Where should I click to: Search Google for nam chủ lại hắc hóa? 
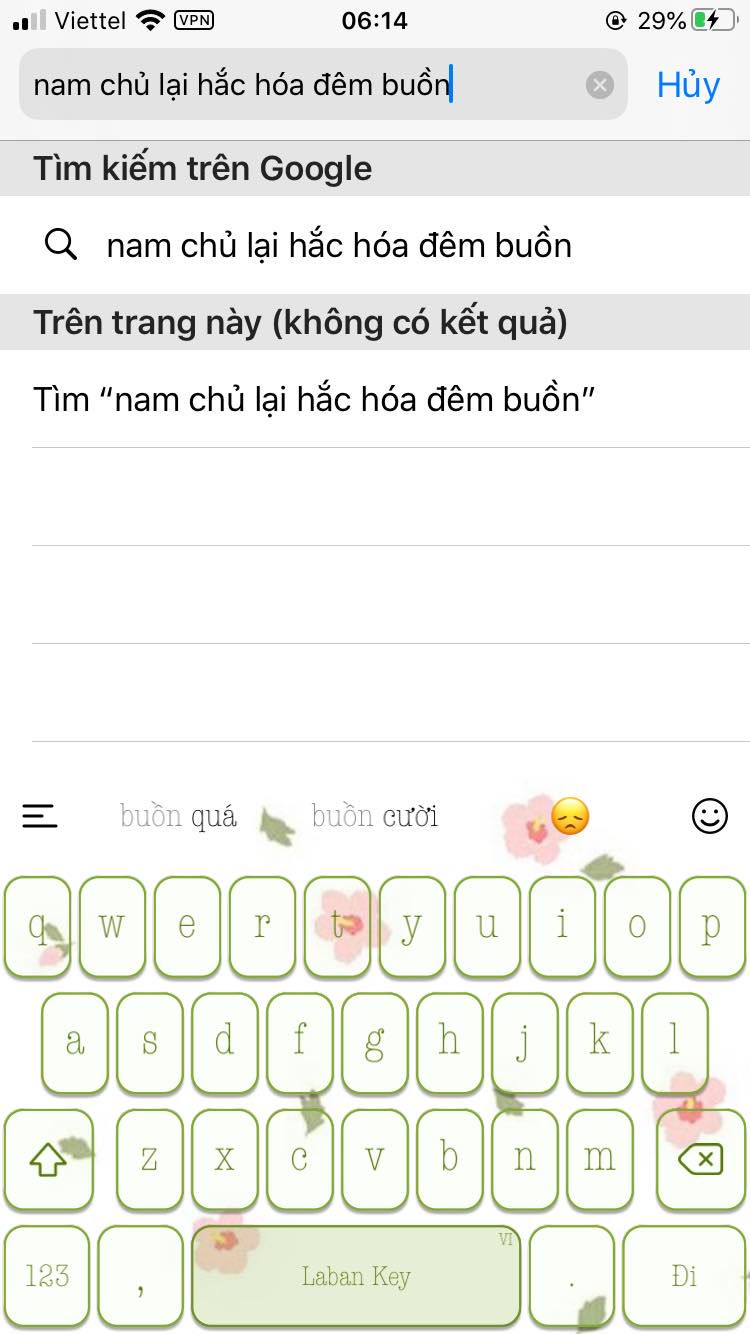pos(338,245)
